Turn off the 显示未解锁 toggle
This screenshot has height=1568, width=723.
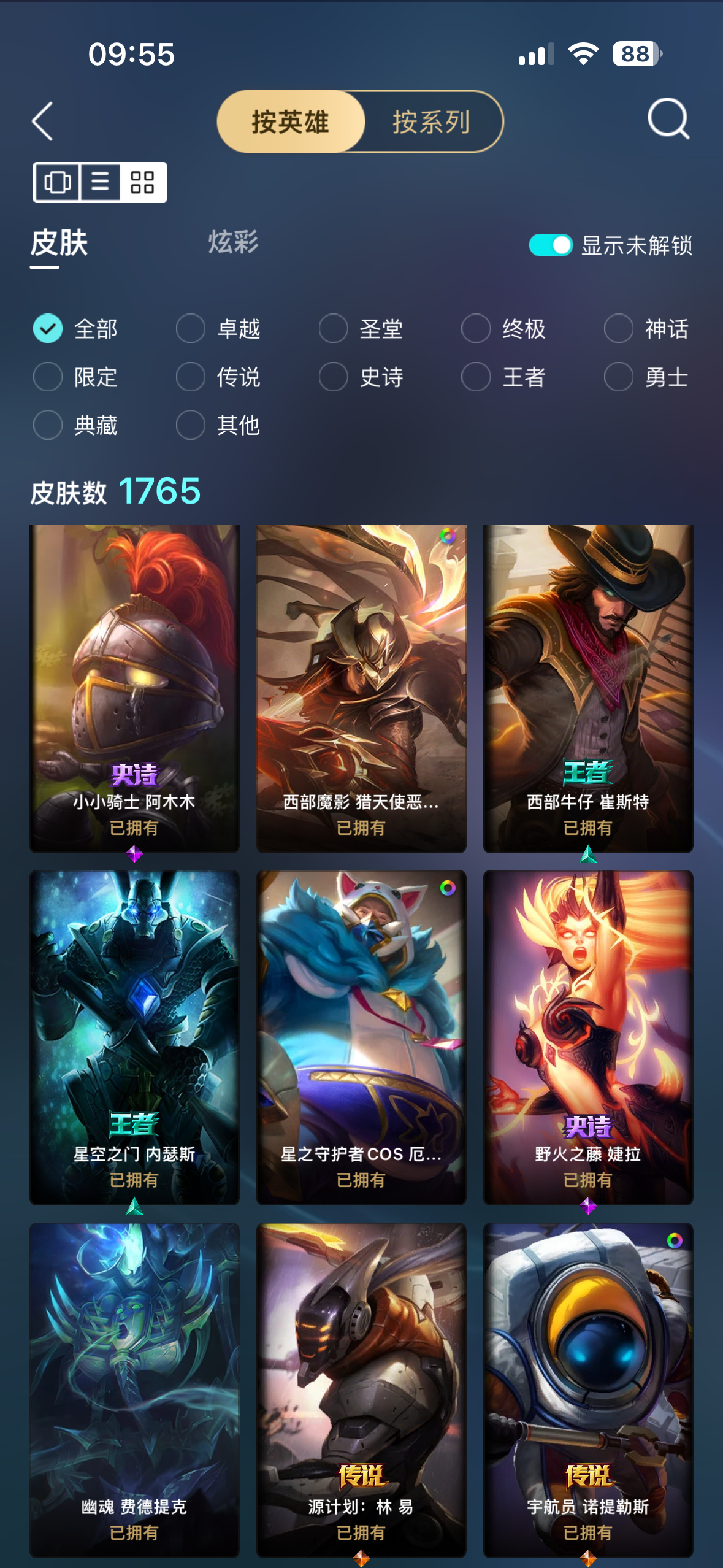[551, 245]
